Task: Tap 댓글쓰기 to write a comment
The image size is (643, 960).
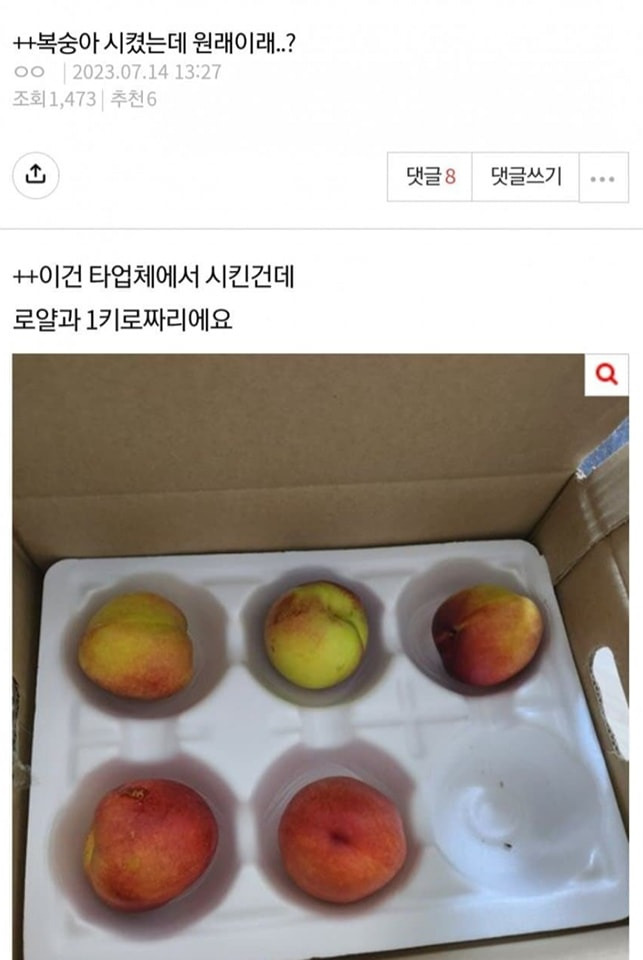Action: pos(526,177)
